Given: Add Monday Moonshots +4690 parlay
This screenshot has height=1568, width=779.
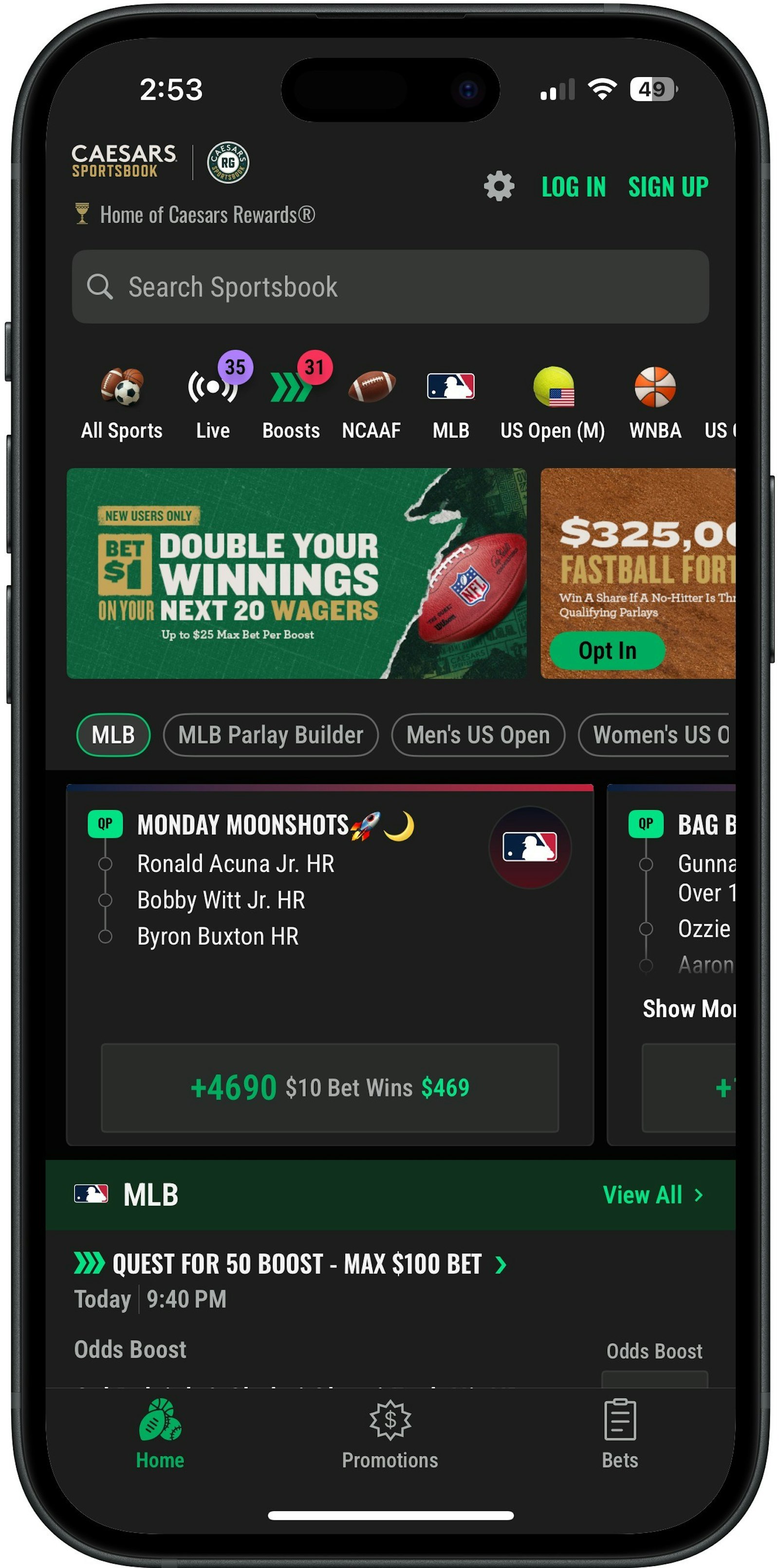Looking at the screenshot, I should tap(329, 1087).
